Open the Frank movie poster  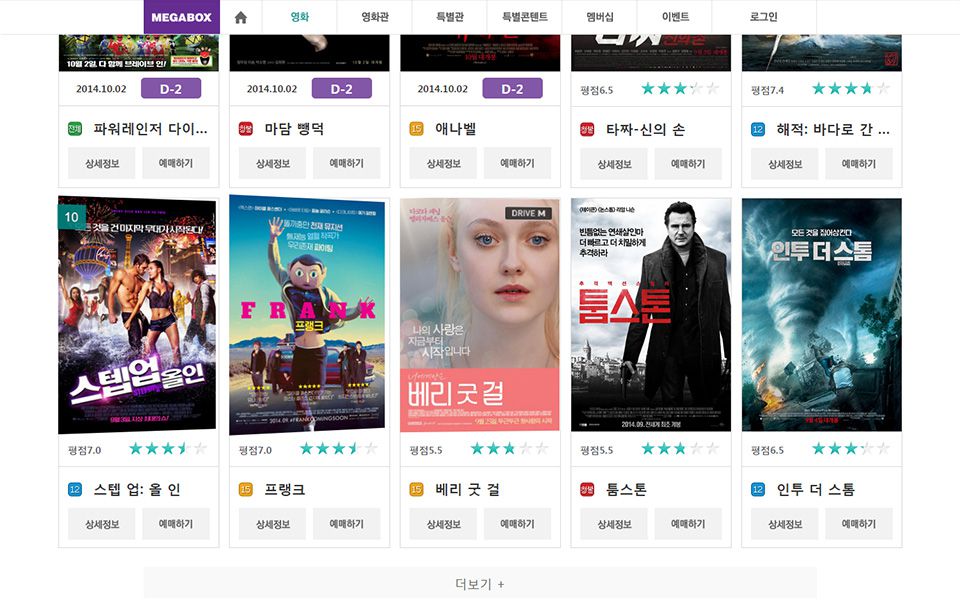coord(308,315)
